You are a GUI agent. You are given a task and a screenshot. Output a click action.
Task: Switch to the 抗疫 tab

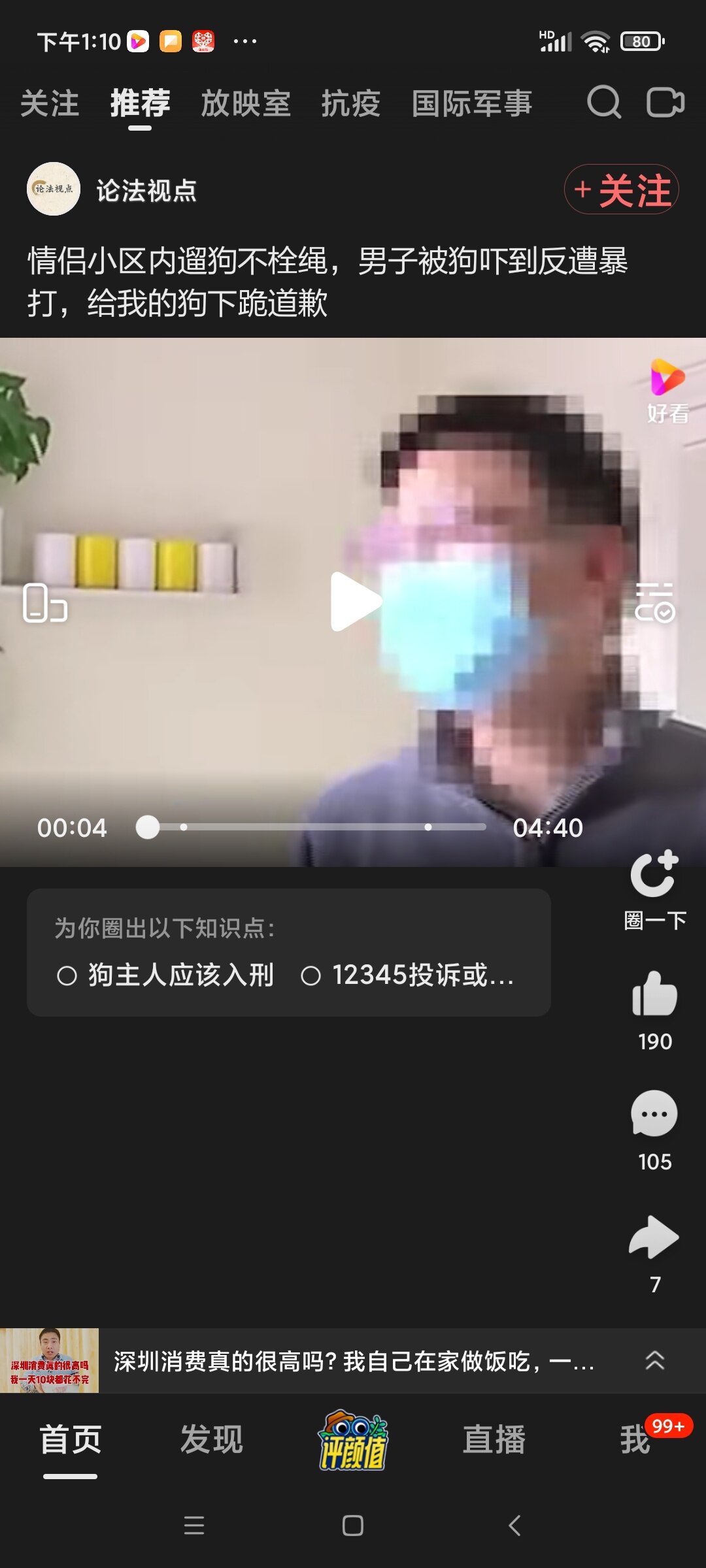(350, 104)
